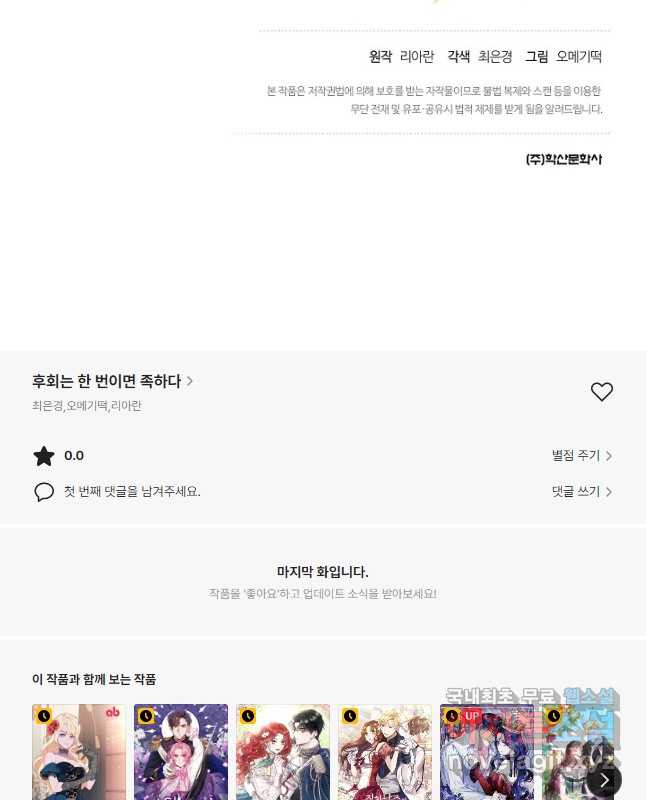Open fourth recommended webtoon cover
Image resolution: width=646 pixels, height=800 pixels.
pyautogui.click(x=385, y=752)
